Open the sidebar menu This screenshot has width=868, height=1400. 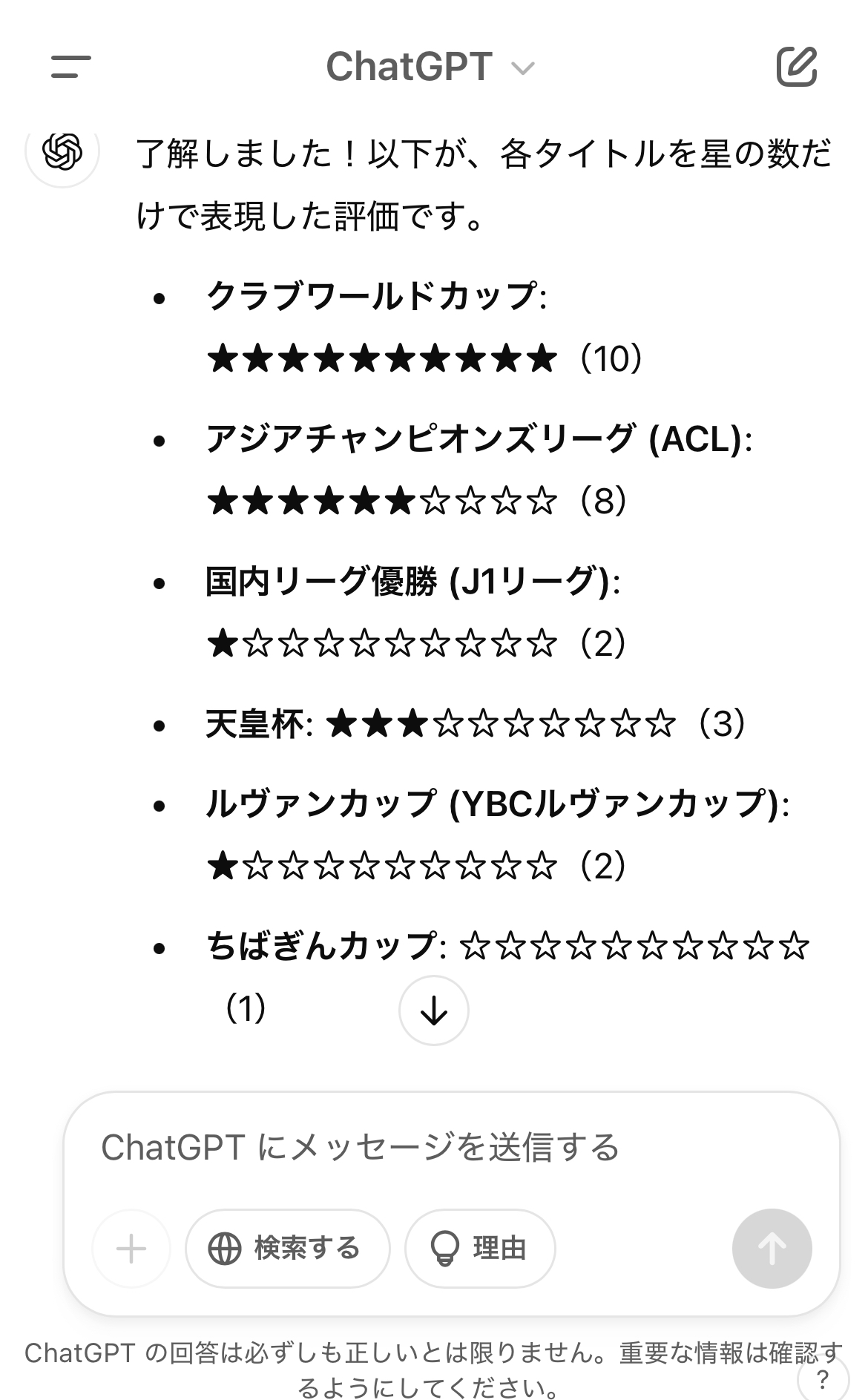click(70, 67)
